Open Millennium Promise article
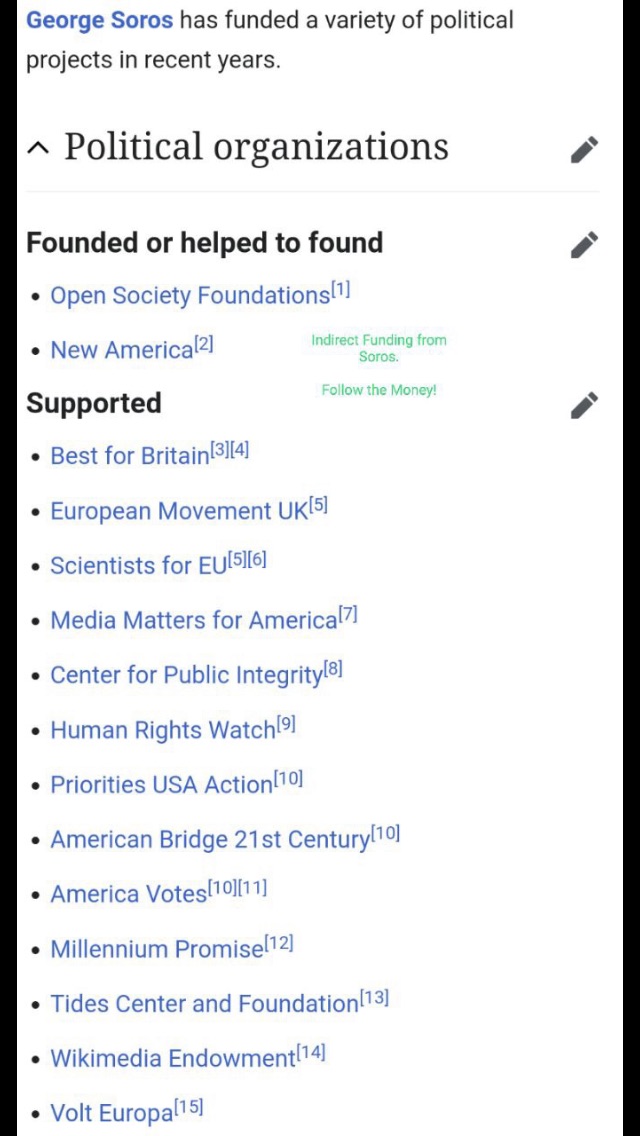This screenshot has height=1136, width=640. [157, 949]
